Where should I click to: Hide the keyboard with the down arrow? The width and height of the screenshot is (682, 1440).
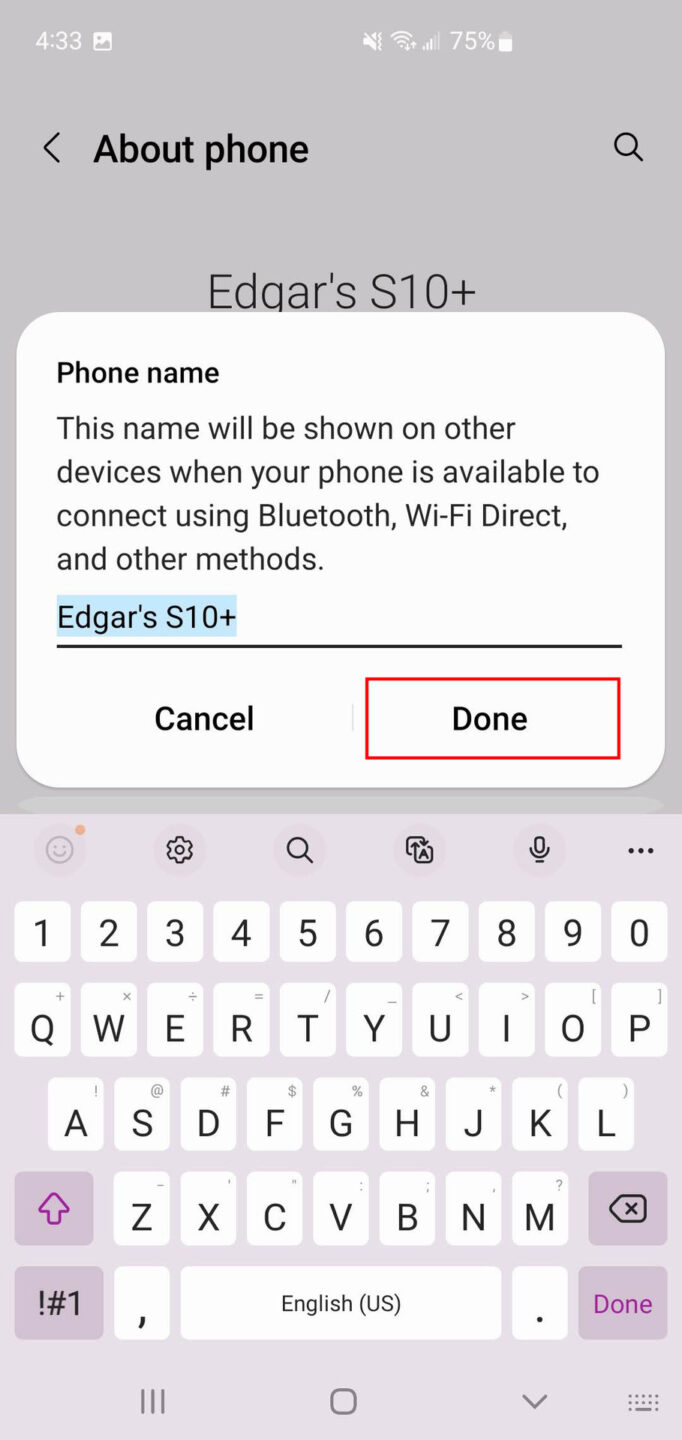coord(534,1401)
